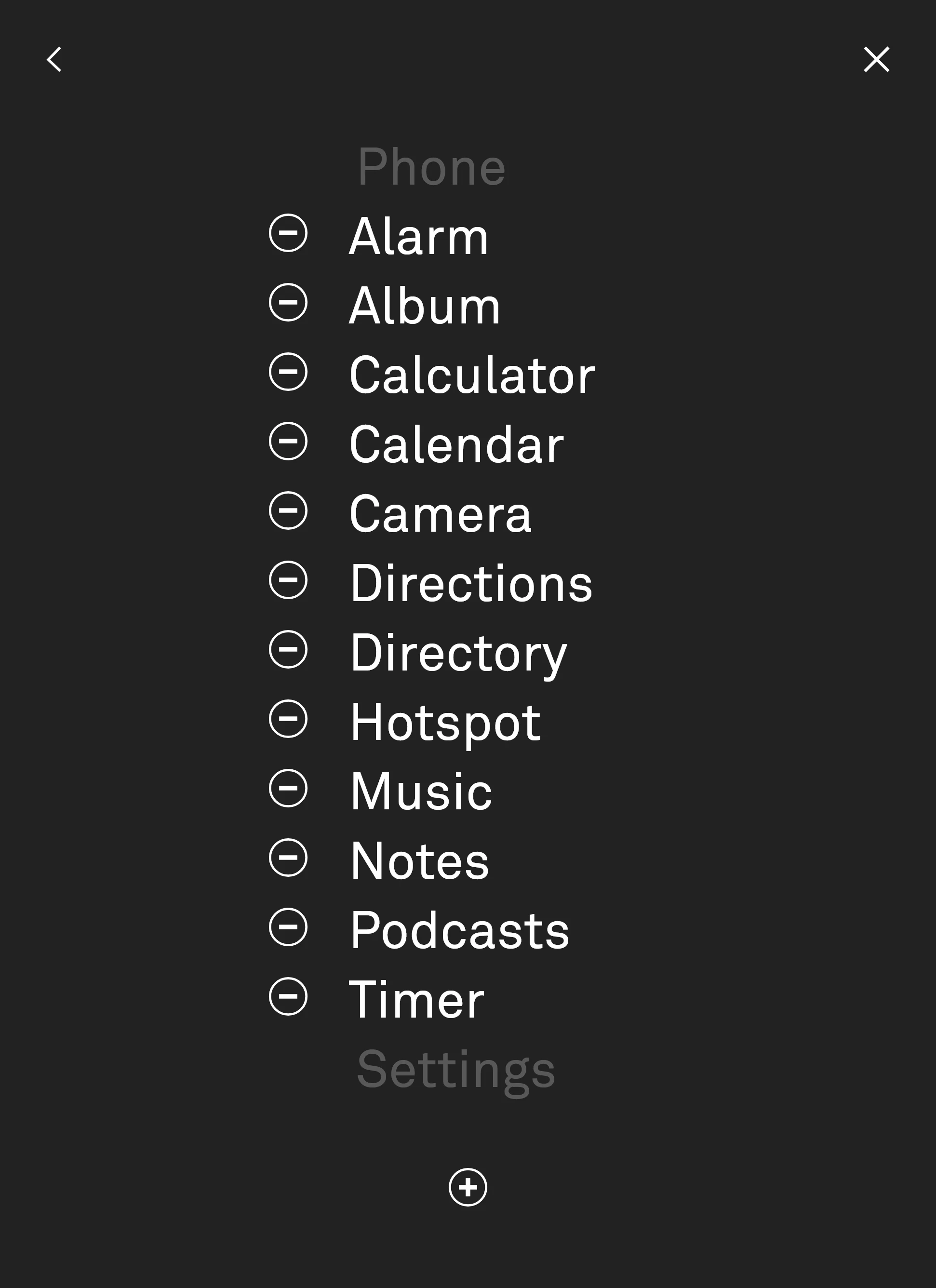Remove the Notes tool
This screenshot has height=1288, width=936.
pos(288,858)
